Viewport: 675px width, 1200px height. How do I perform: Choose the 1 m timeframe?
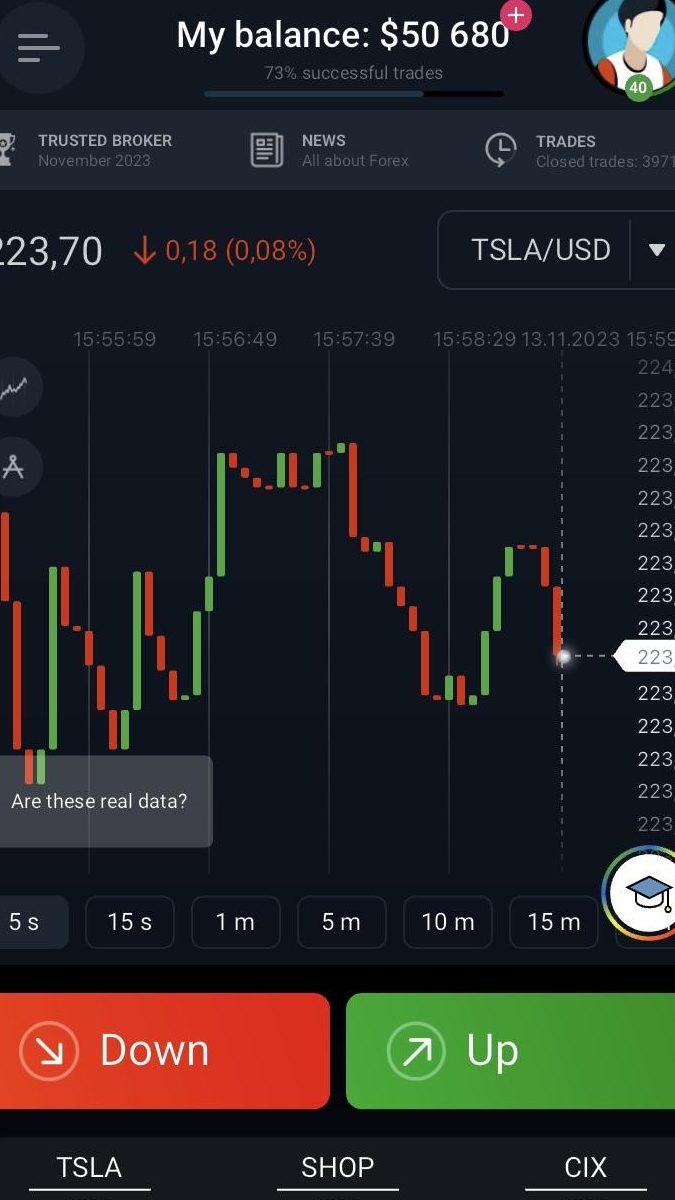point(235,921)
